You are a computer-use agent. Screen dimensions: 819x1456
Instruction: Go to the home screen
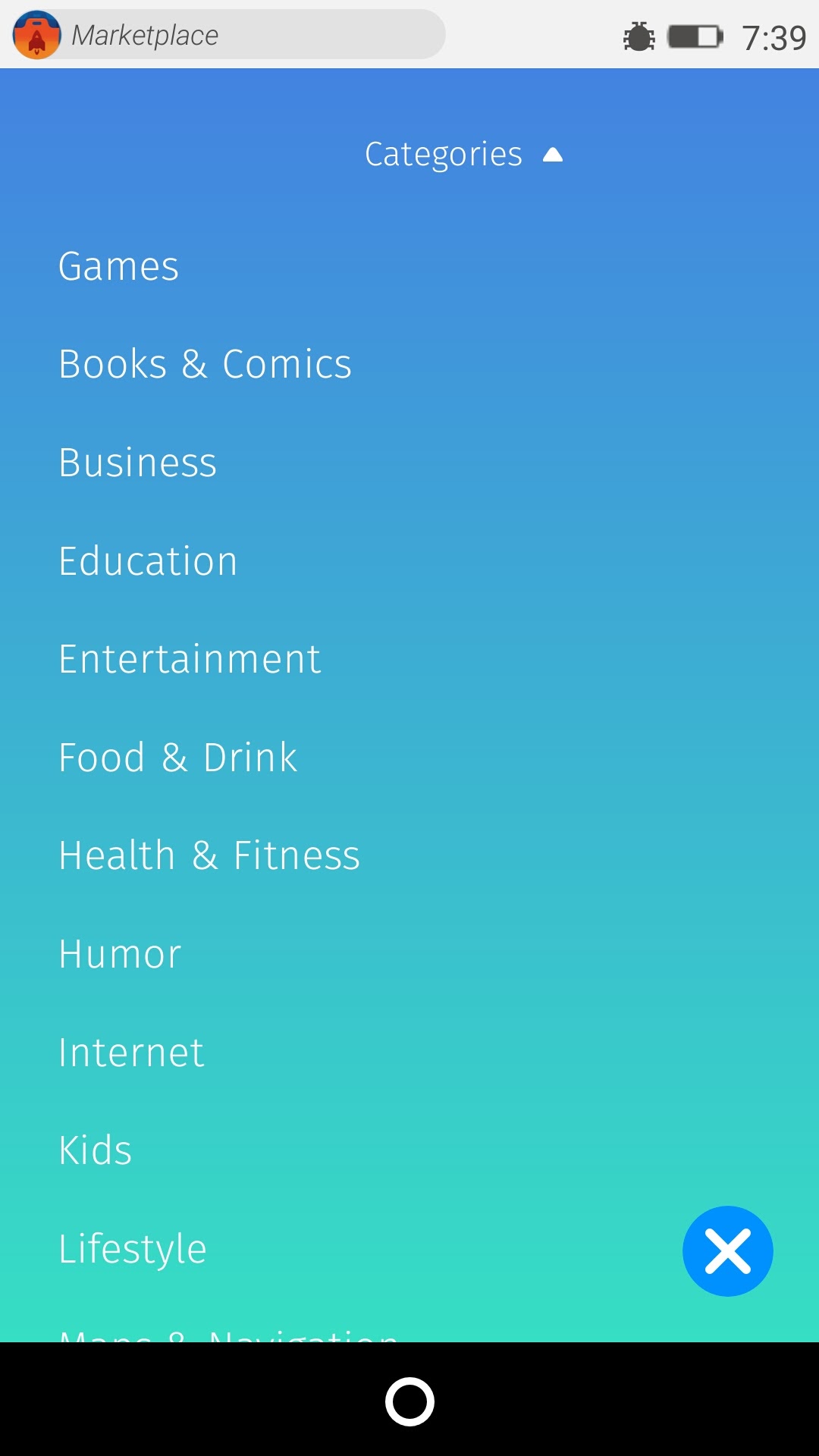tap(409, 1401)
